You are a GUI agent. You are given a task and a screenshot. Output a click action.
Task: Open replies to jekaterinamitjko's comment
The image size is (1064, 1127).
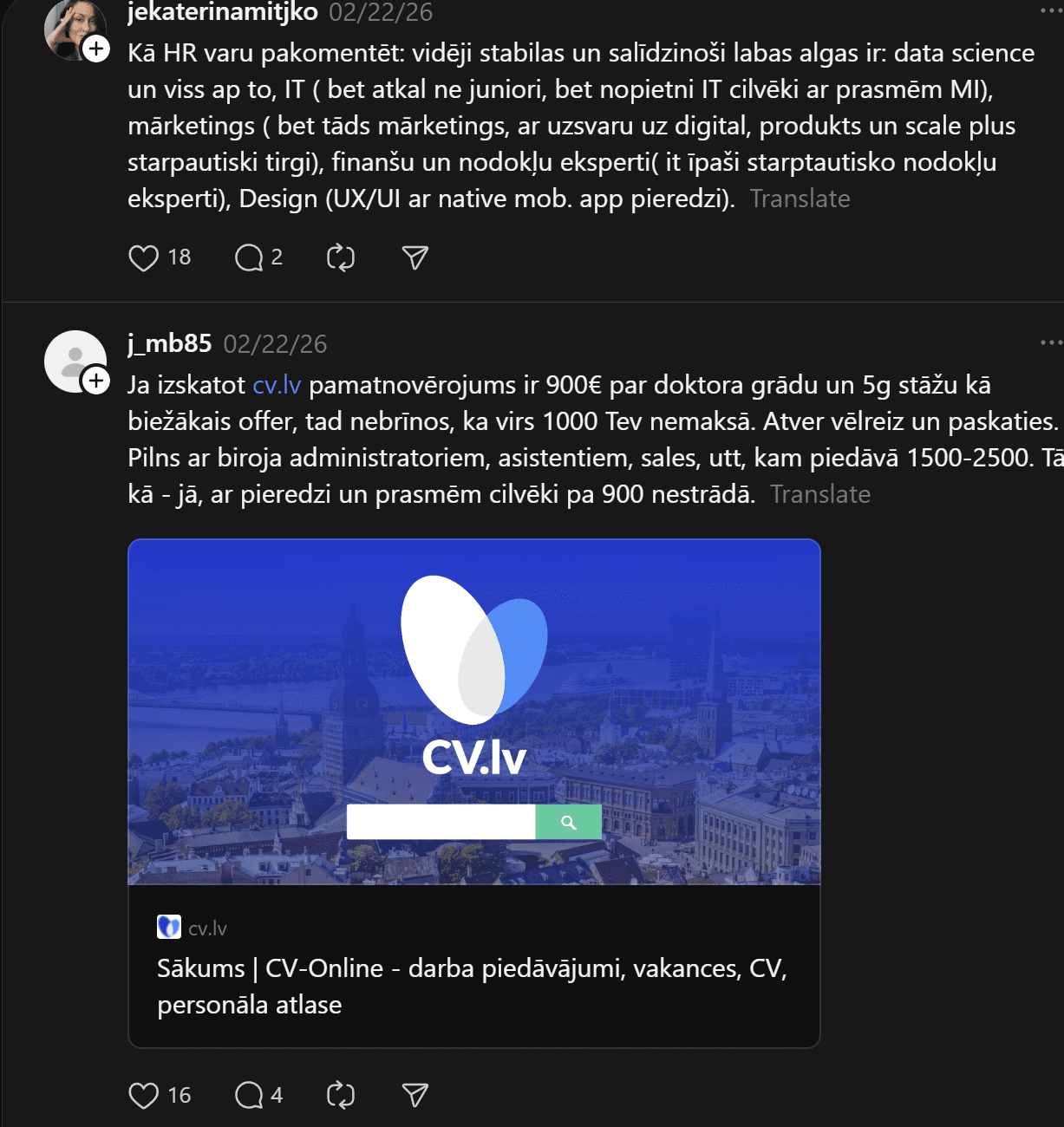(x=250, y=257)
